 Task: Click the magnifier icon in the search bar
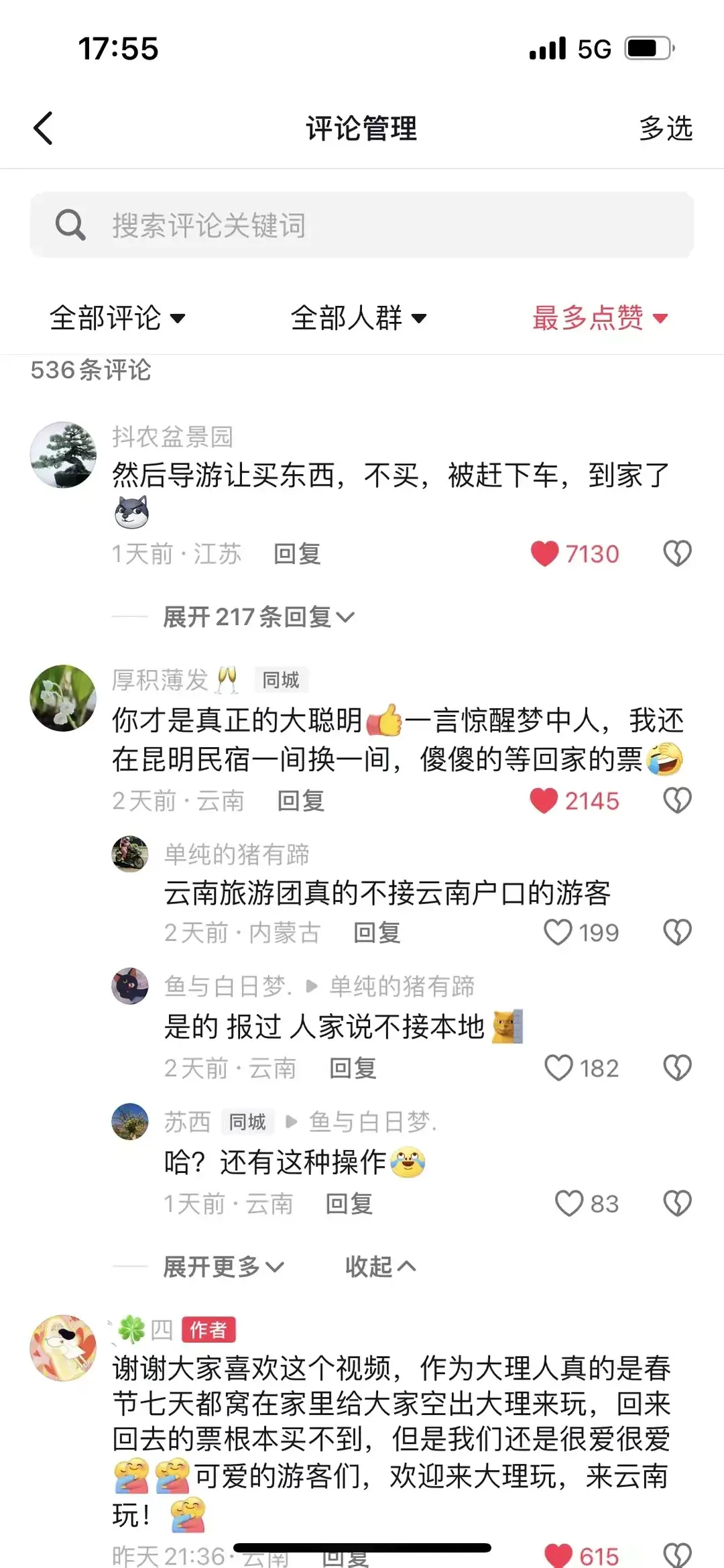tap(70, 225)
